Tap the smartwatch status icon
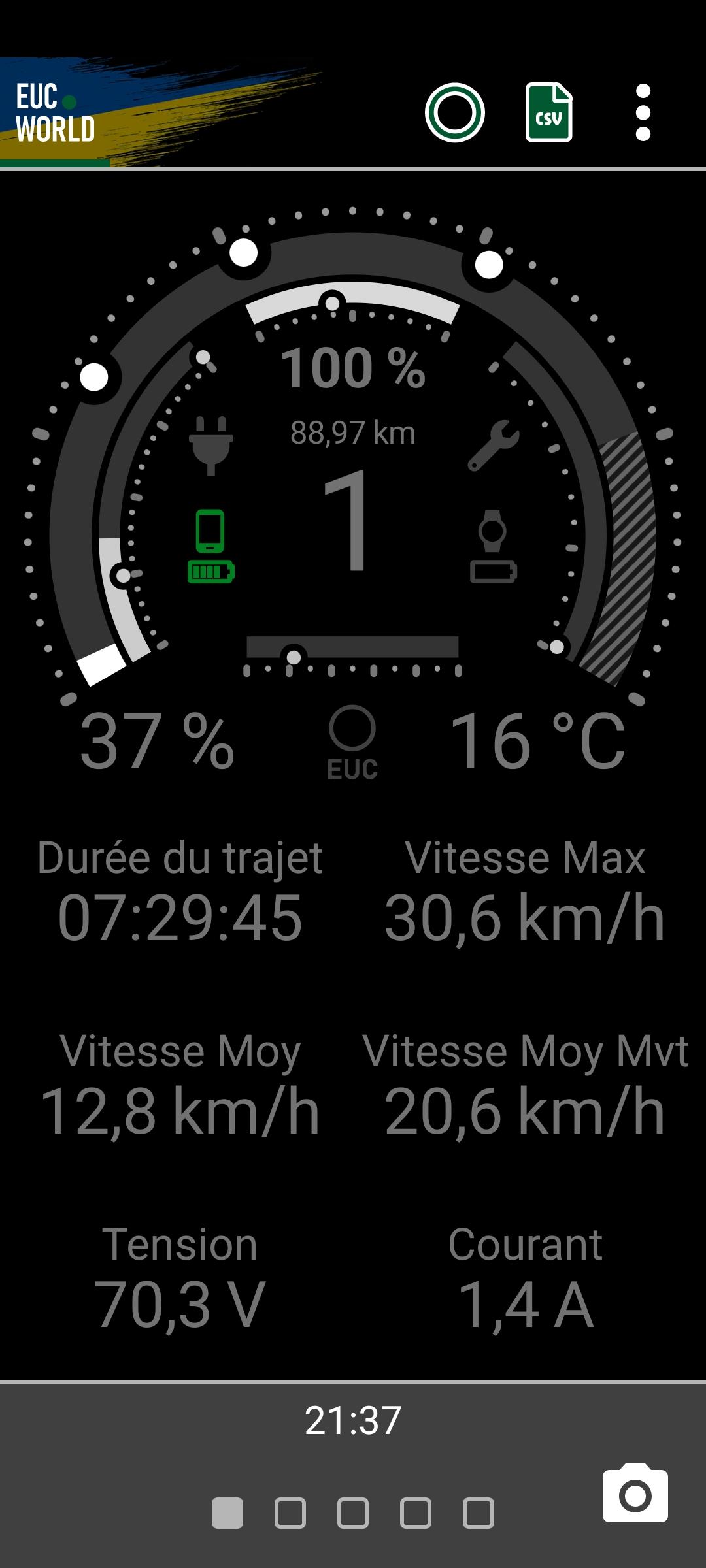 pos(494,546)
